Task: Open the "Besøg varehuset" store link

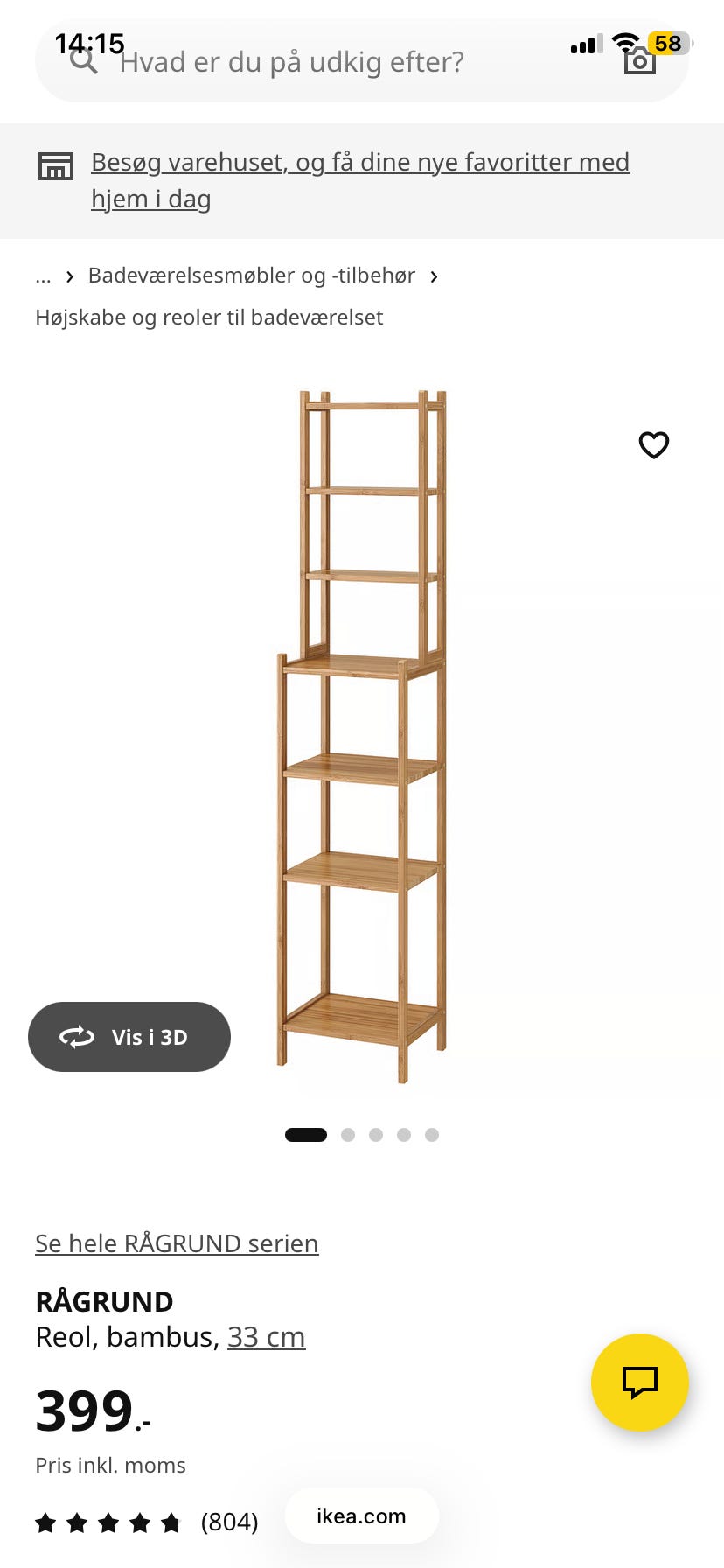Action: [x=360, y=180]
